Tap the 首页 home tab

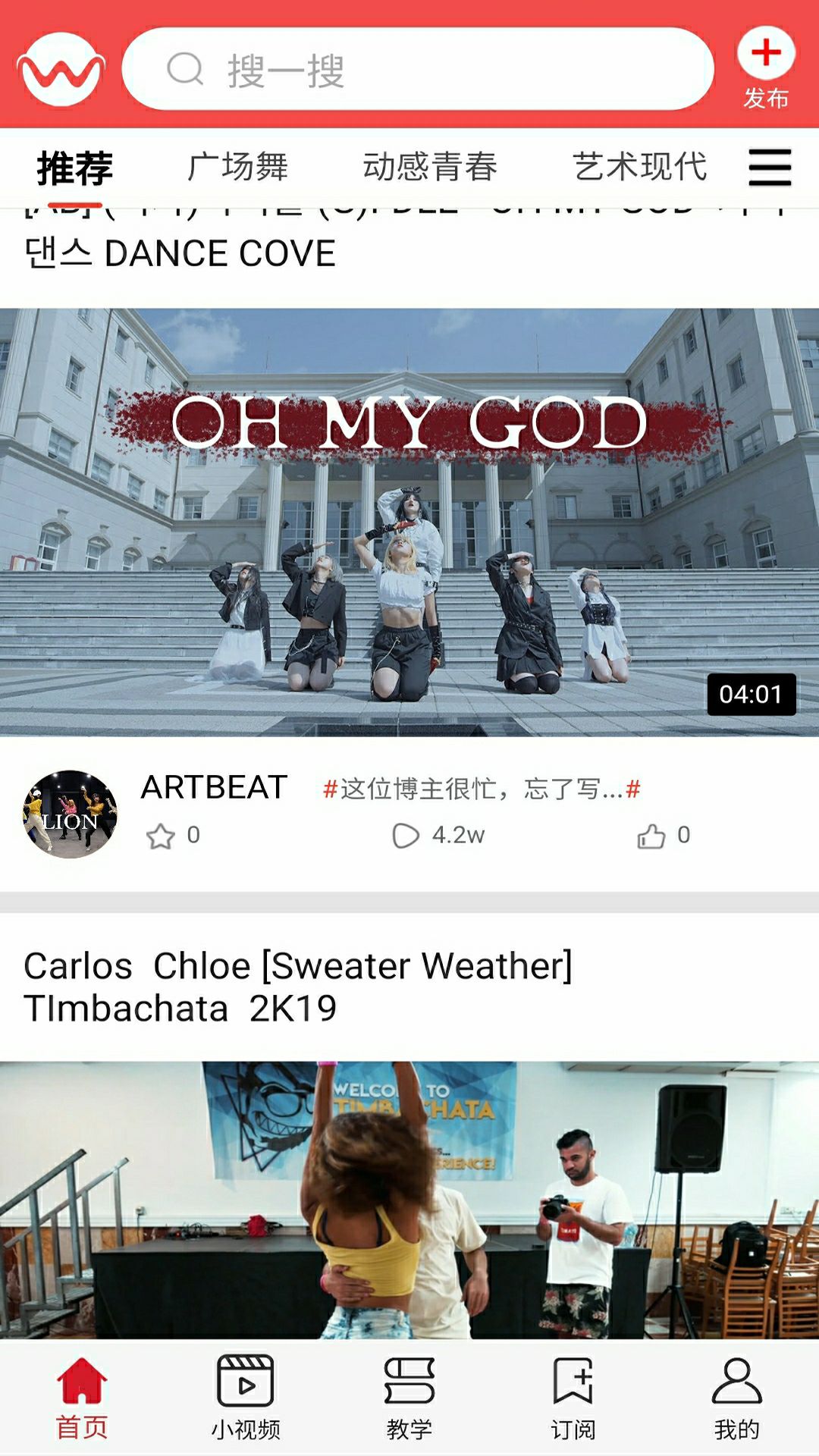coord(82,1397)
